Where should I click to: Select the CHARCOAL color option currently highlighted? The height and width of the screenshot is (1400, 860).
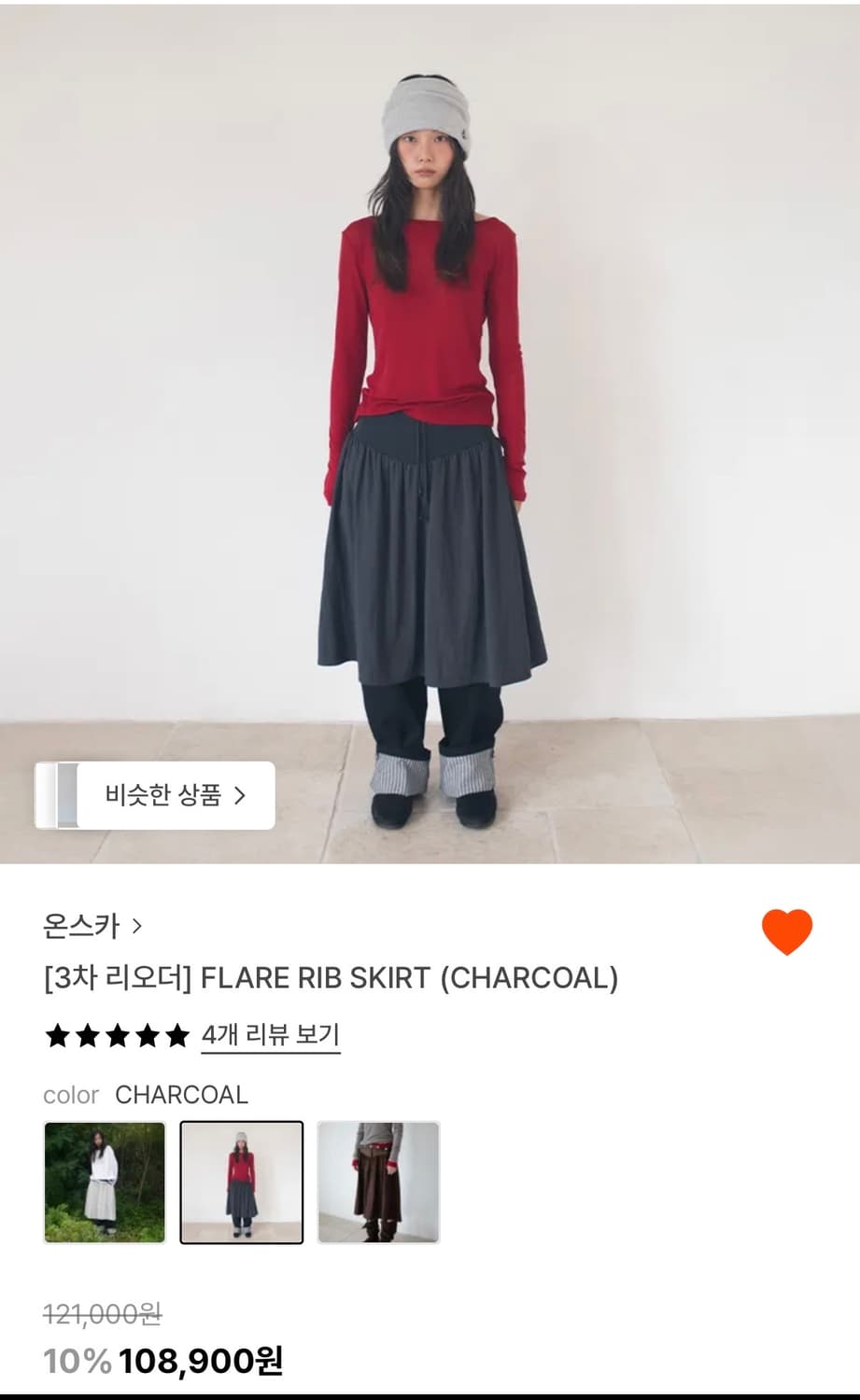241,1181
